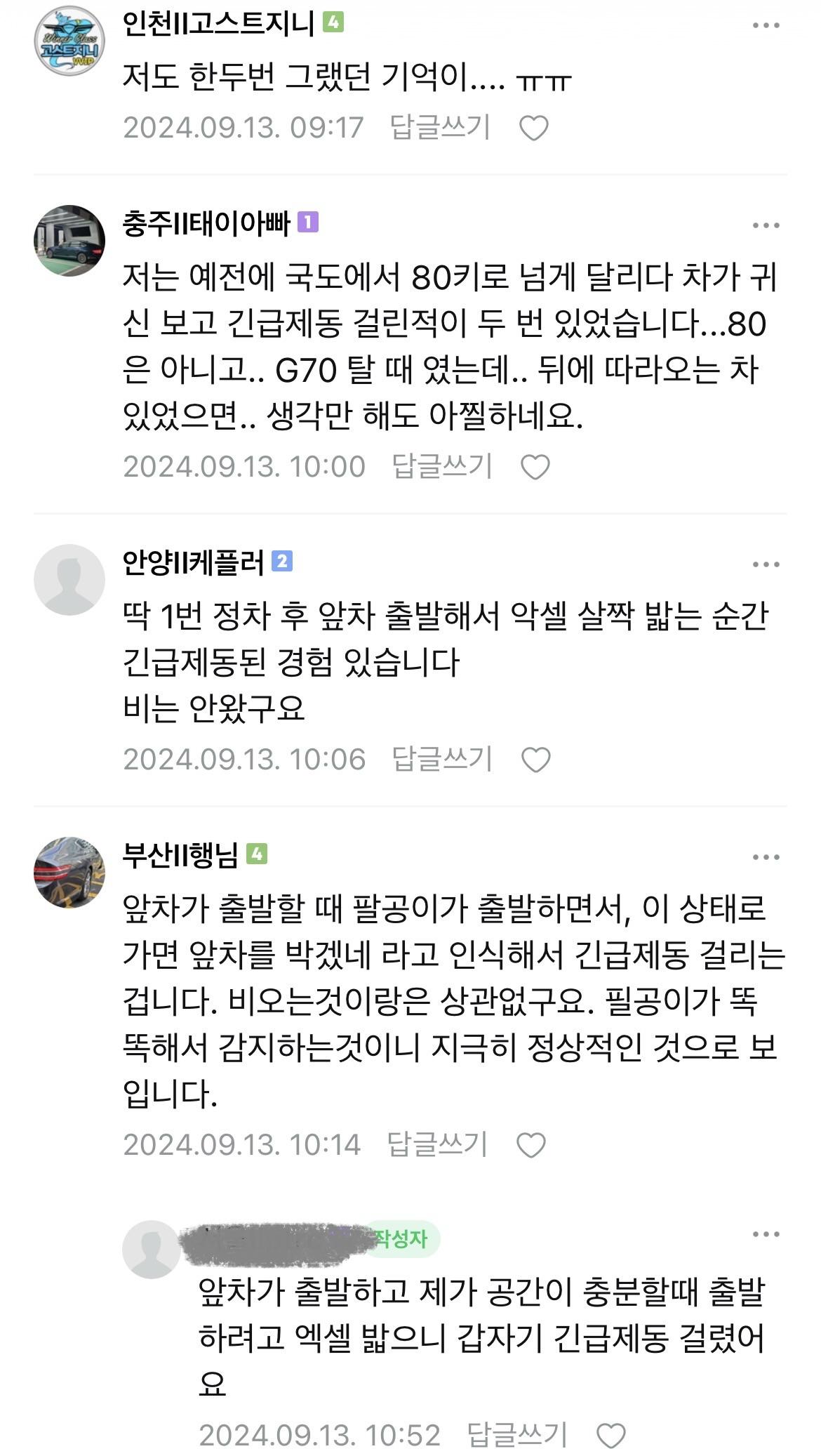
Task: Like the 작성자's reply from 10:52
Action: (x=610, y=1436)
